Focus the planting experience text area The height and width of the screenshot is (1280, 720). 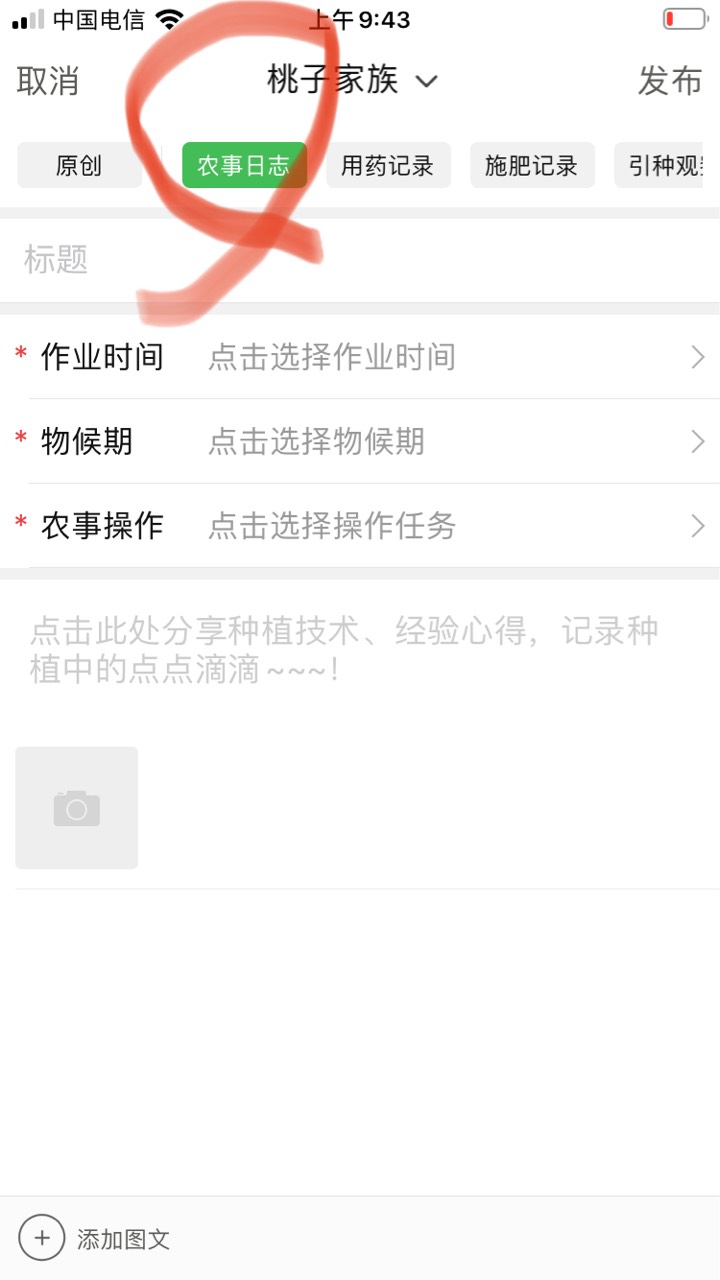pyautogui.click(x=360, y=650)
